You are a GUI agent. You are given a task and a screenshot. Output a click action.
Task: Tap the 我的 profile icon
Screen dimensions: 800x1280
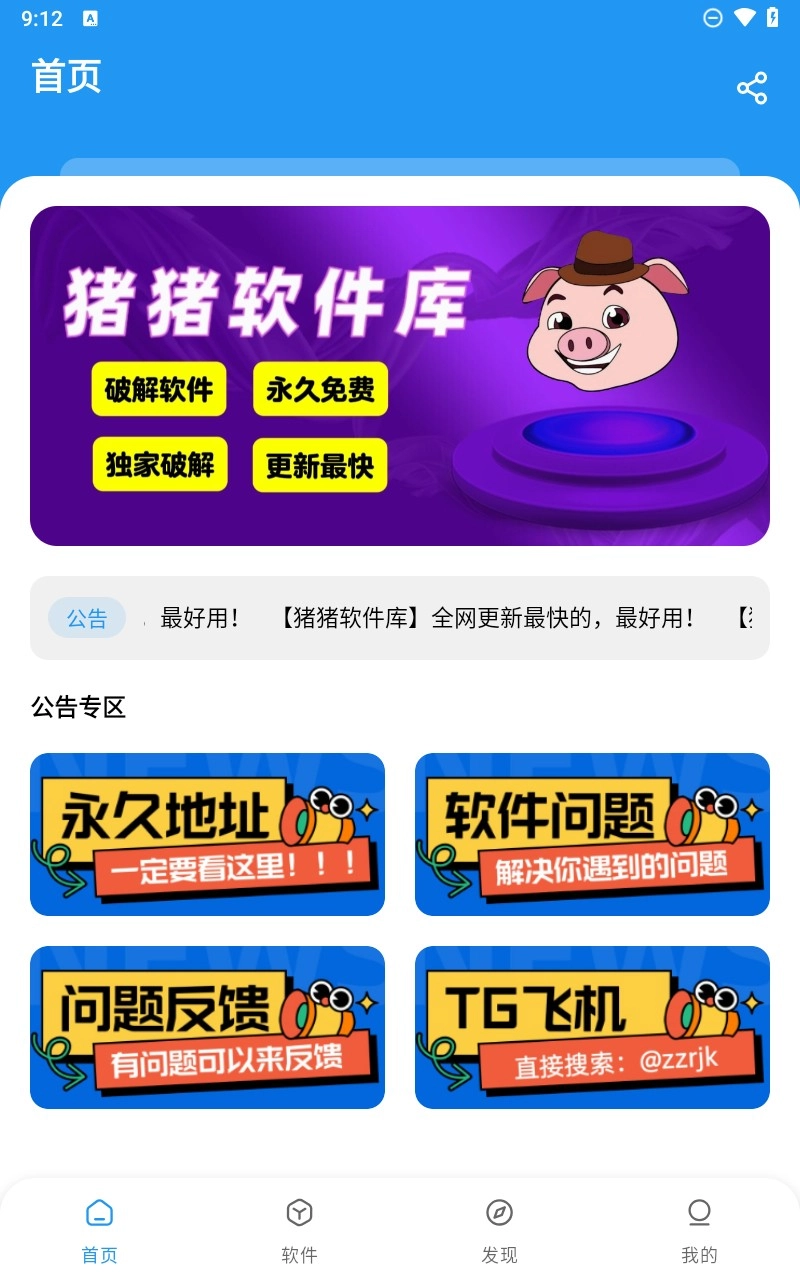(x=699, y=1211)
